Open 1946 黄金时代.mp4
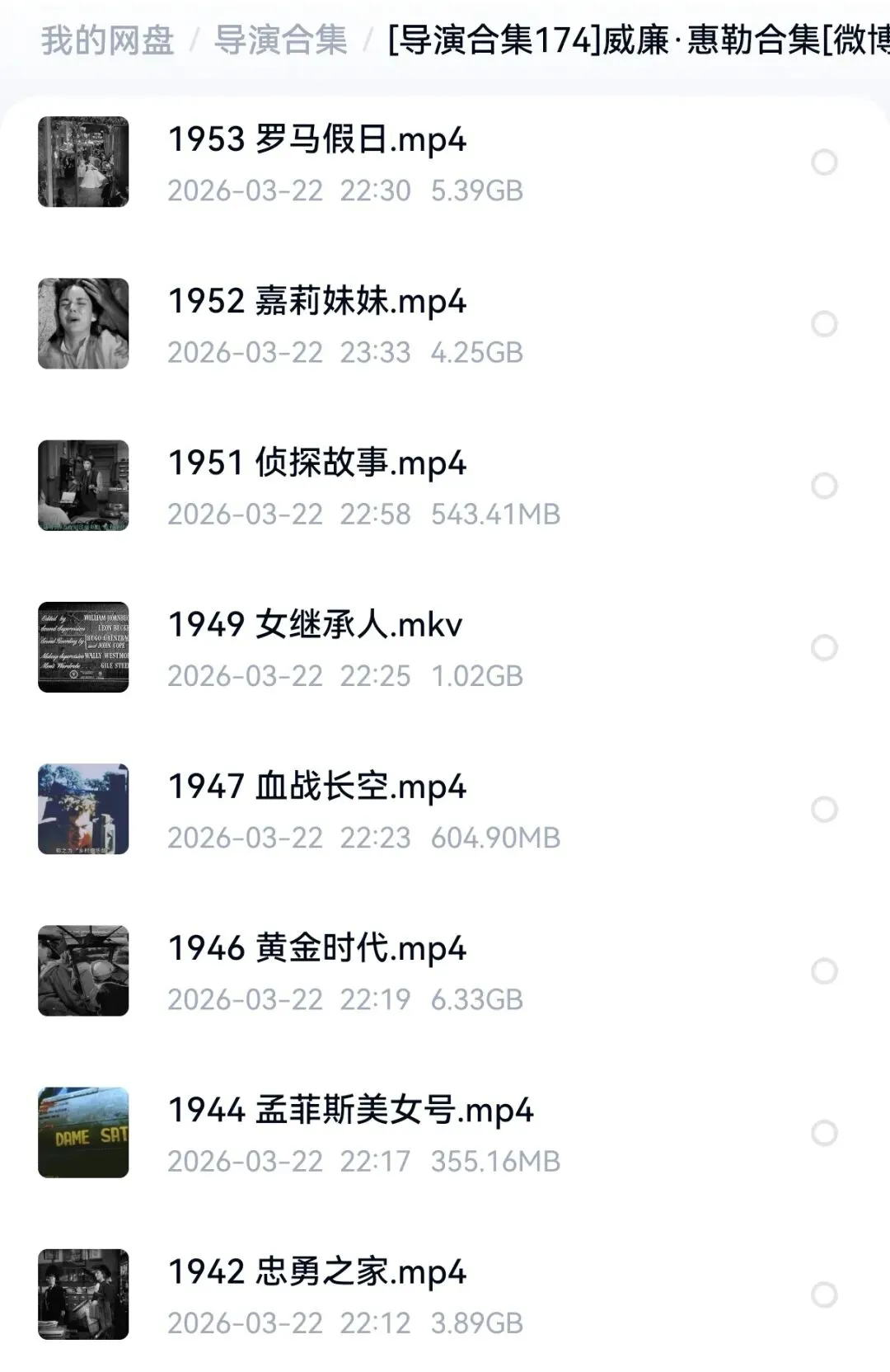Screen dimensions: 890x1372 coord(317,948)
